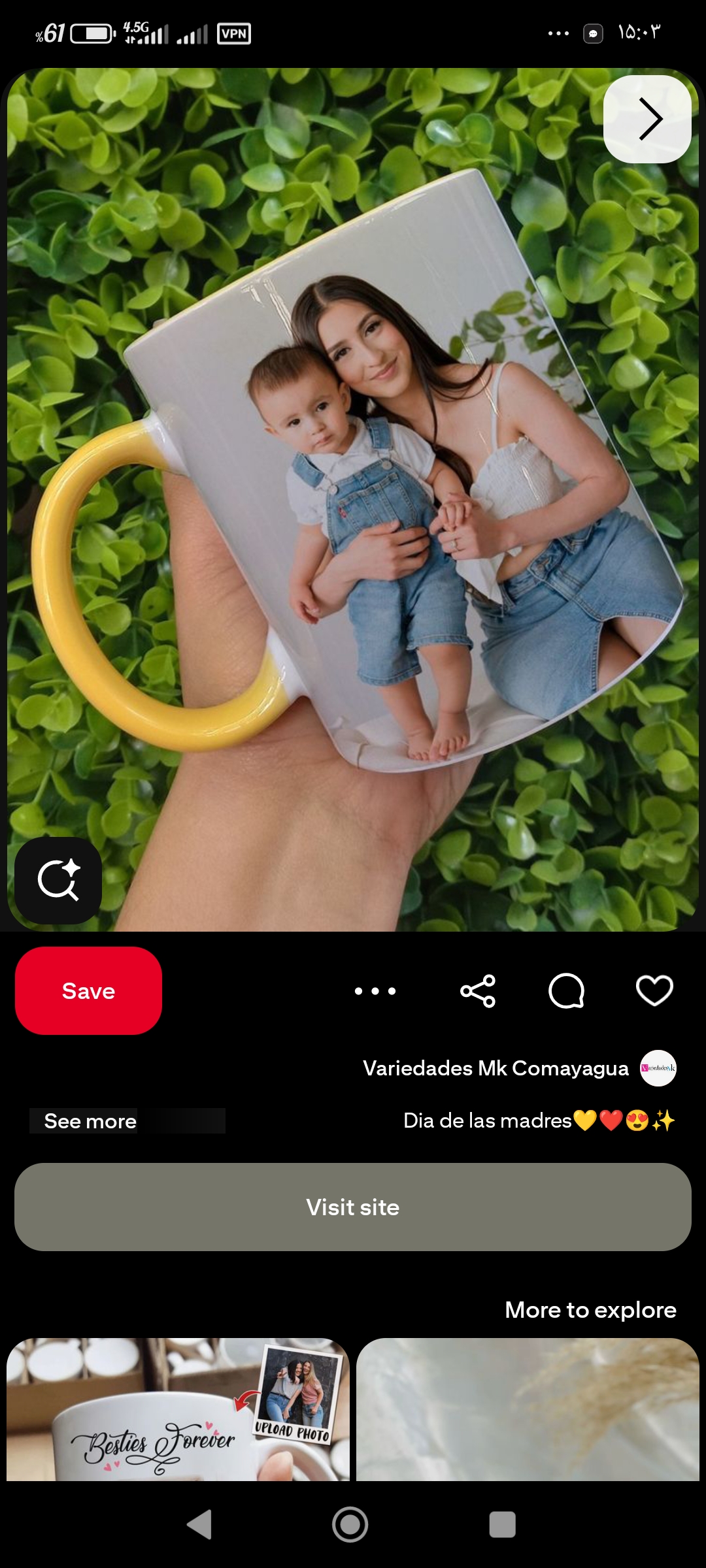This screenshot has height=1568, width=706.
Task: Visit site for this pin
Action: point(353,1207)
